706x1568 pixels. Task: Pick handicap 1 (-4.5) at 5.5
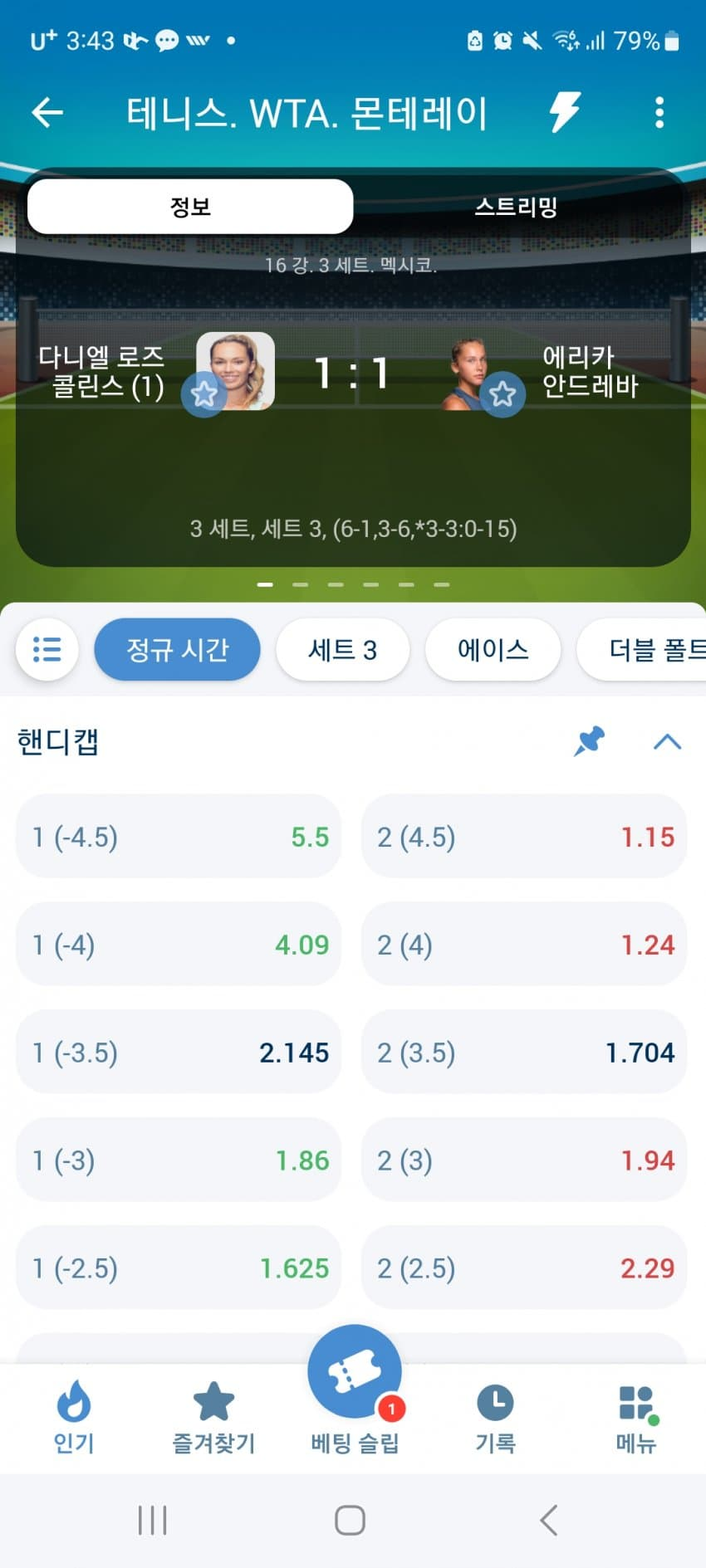(x=179, y=837)
